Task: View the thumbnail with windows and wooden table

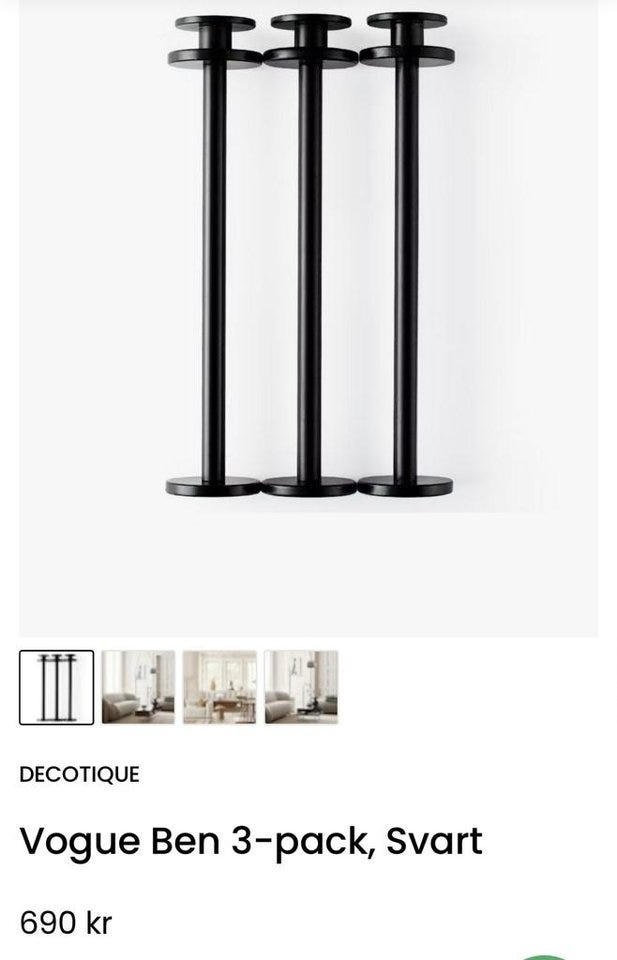Action: (x=219, y=687)
